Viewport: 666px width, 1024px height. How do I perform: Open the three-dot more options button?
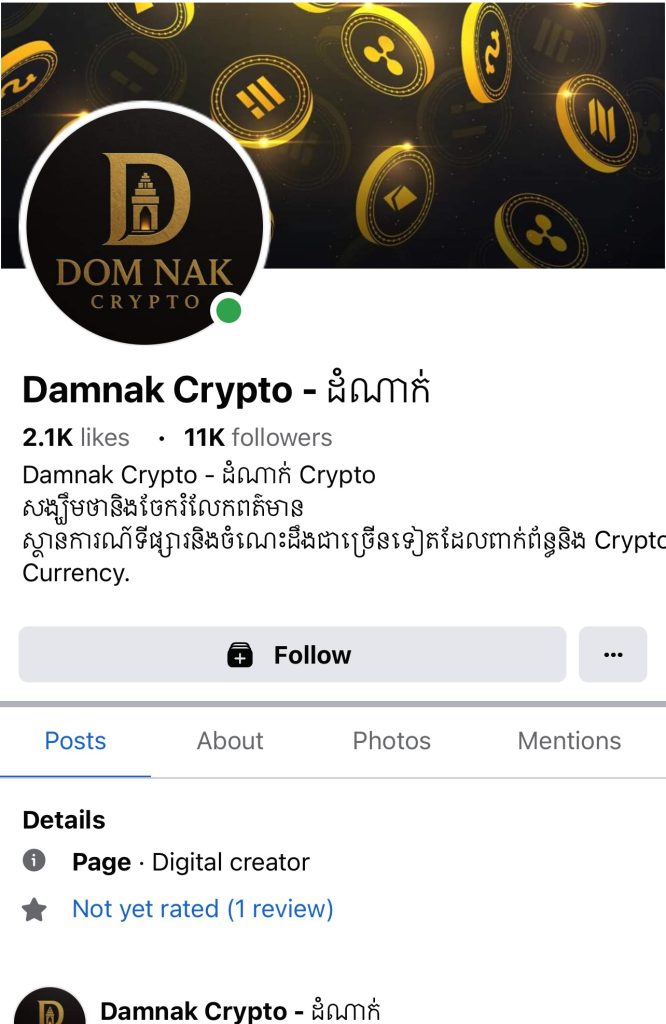[x=613, y=655]
